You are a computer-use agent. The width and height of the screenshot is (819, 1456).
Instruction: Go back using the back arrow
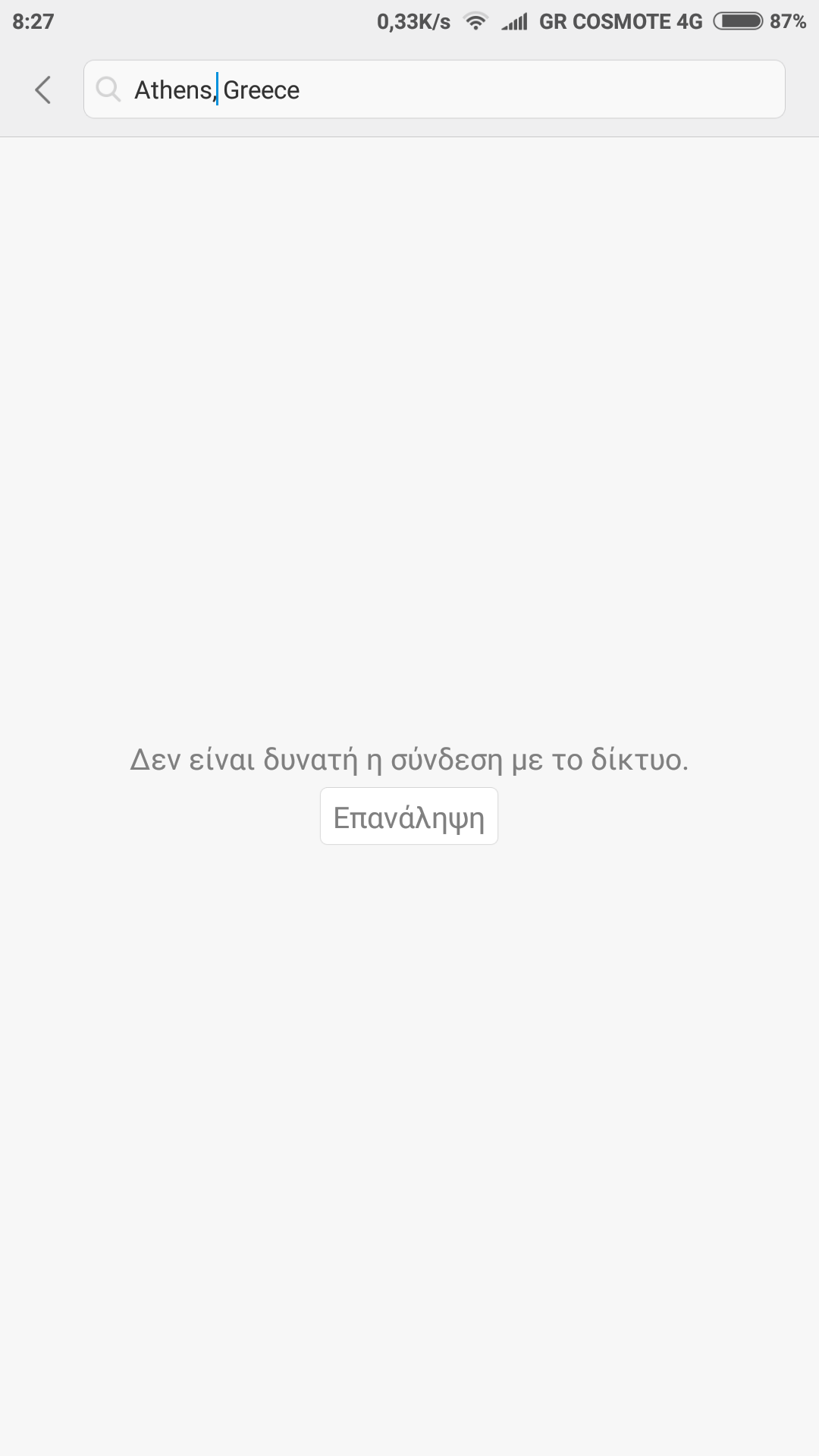43,89
